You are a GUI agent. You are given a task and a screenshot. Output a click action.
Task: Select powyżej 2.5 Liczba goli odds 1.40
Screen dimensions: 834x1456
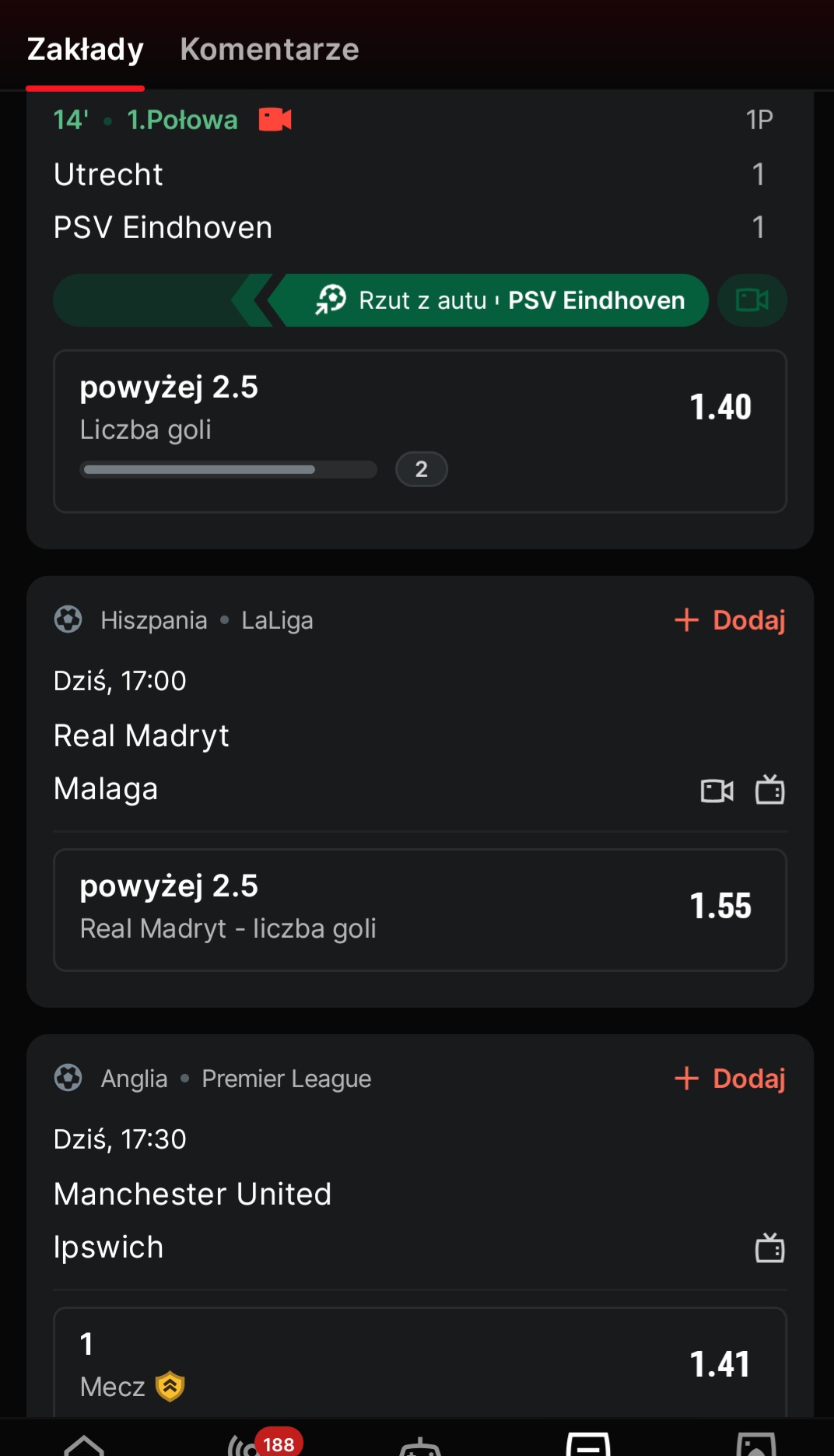click(x=420, y=431)
